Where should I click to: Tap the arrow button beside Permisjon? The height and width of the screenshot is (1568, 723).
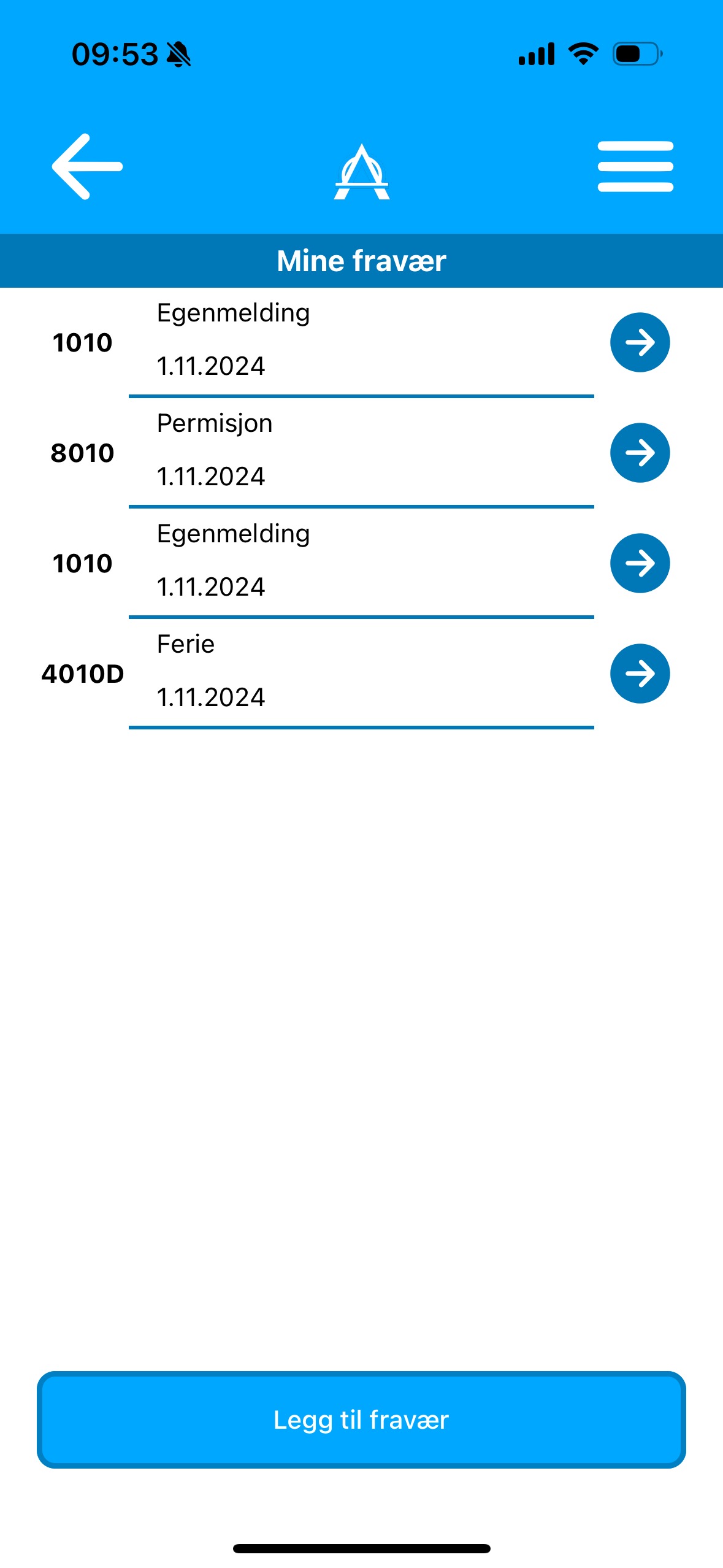640,453
